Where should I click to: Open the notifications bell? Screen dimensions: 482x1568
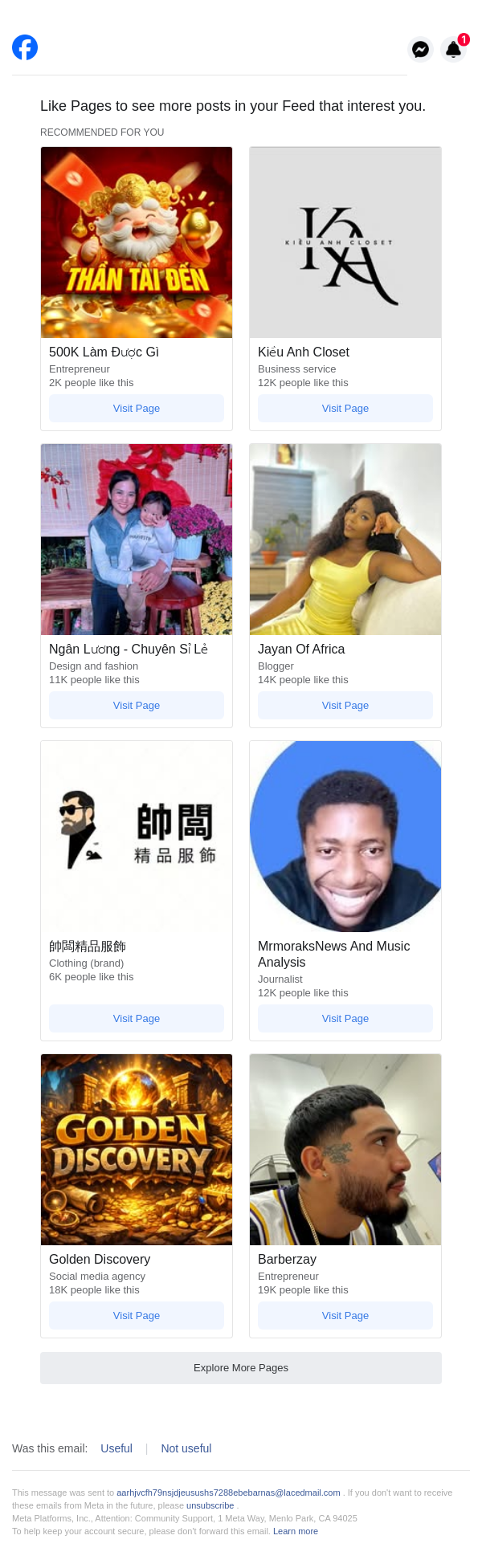point(453,50)
